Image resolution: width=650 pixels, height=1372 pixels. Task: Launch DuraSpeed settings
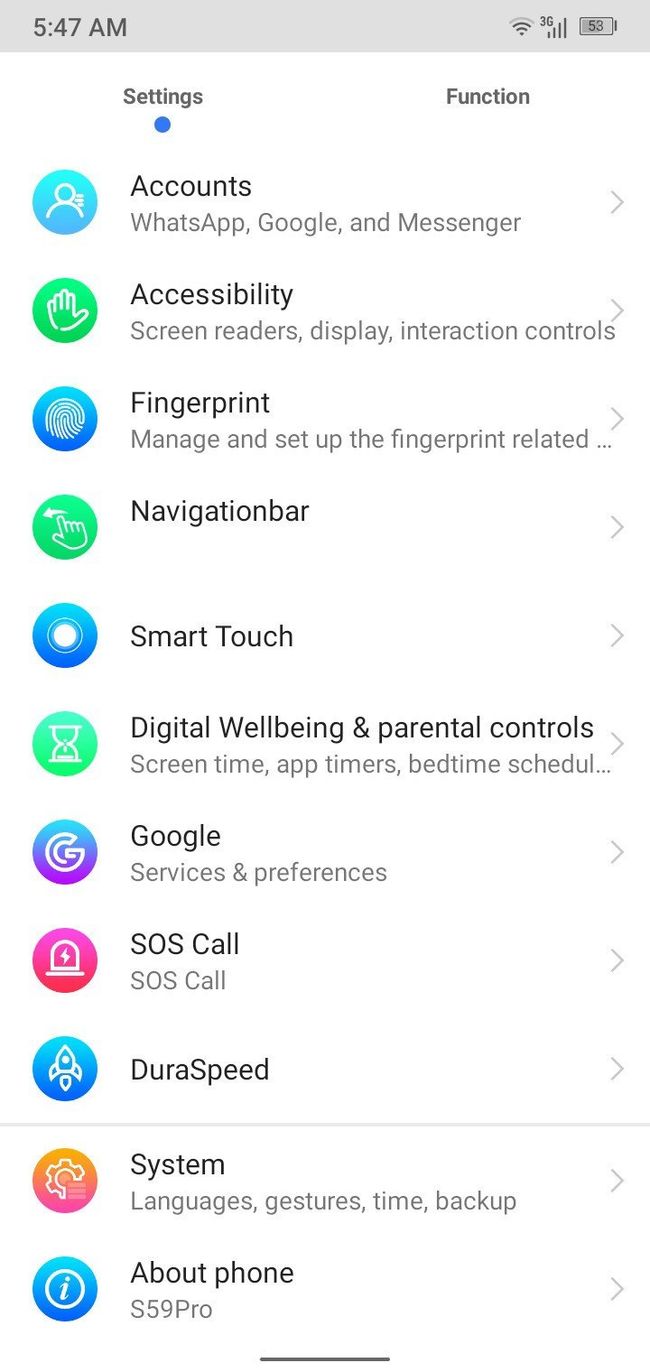[x=325, y=1069]
